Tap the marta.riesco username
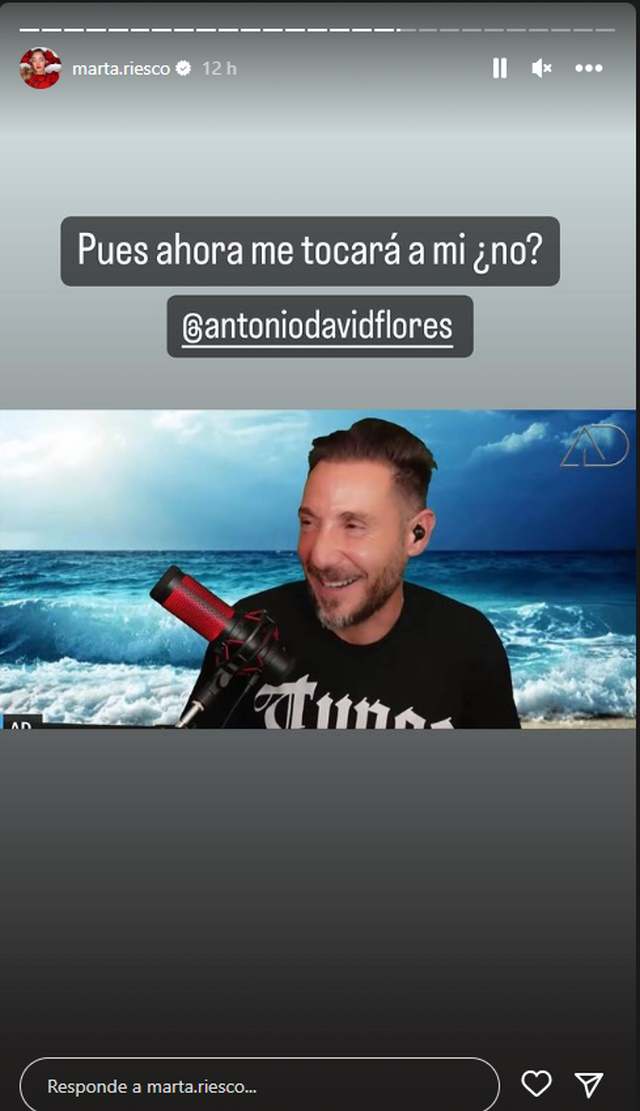640x1111 pixels. pyautogui.click(x=120, y=68)
